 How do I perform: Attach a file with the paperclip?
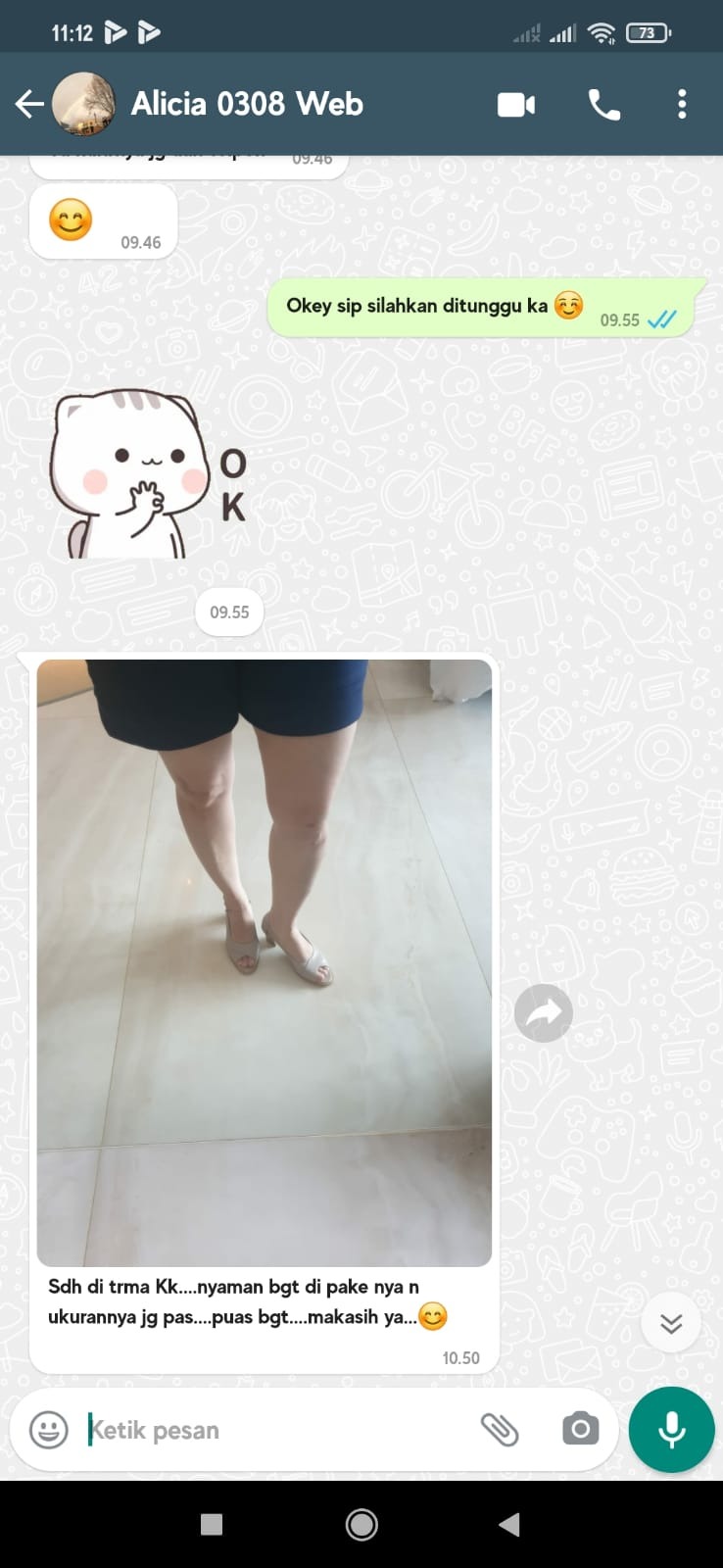[500, 1430]
